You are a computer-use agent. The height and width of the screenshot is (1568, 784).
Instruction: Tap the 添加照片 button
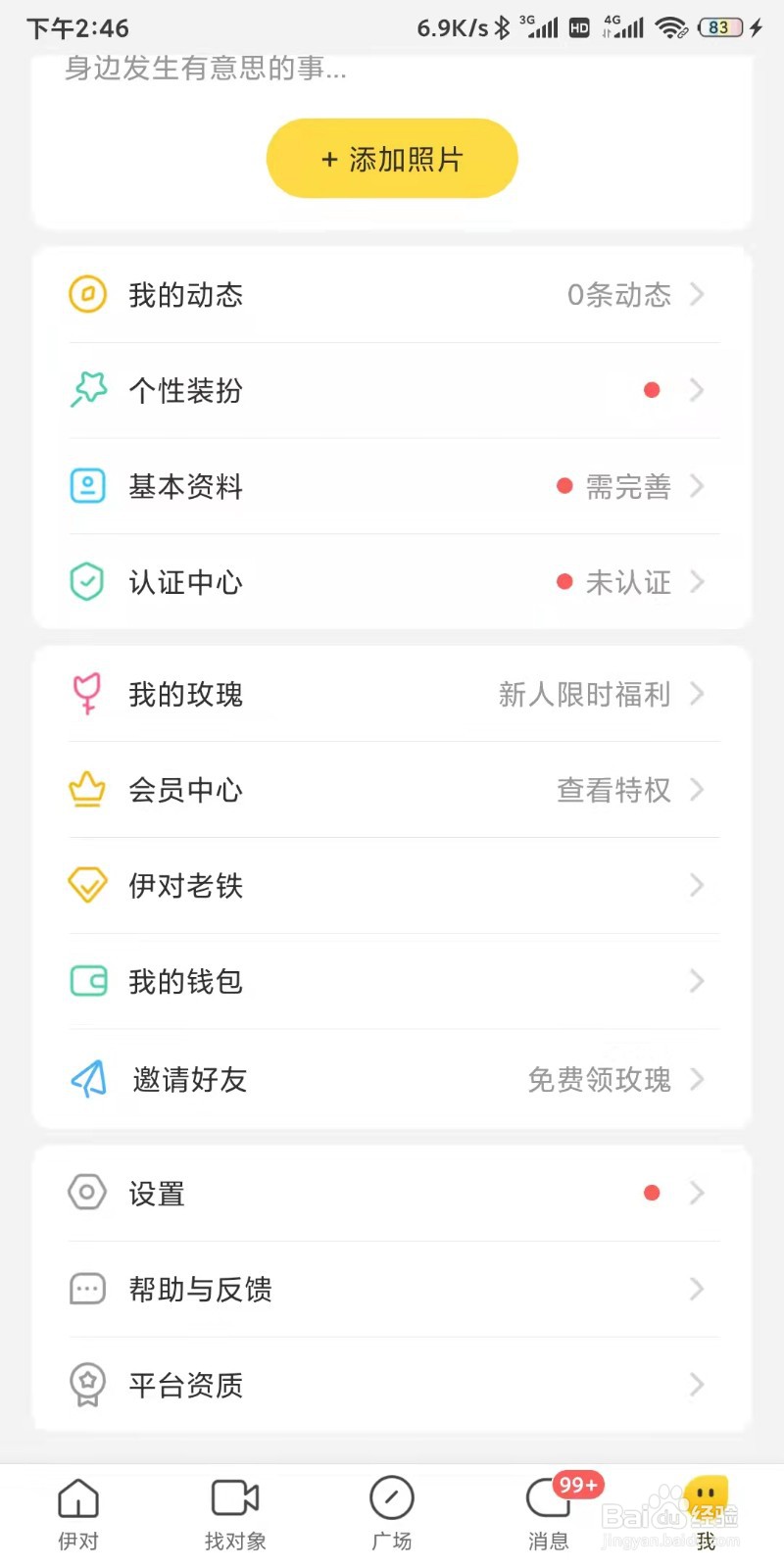pyautogui.click(x=392, y=159)
